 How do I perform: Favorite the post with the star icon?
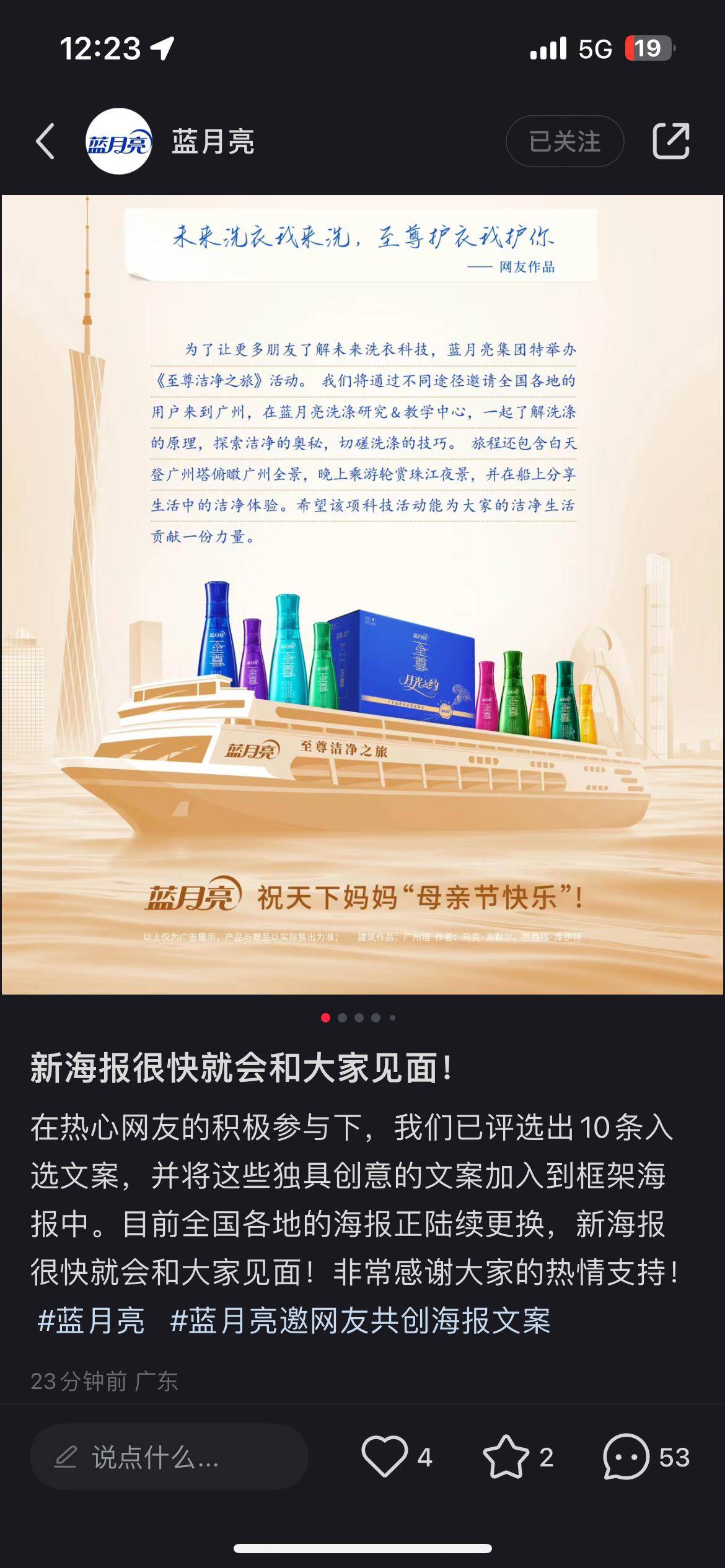tap(506, 1457)
